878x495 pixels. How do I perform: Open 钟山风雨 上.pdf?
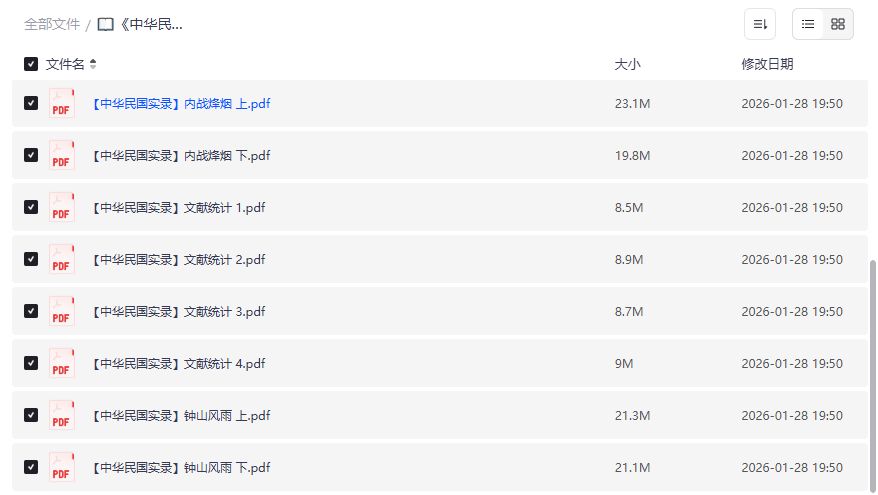180,416
